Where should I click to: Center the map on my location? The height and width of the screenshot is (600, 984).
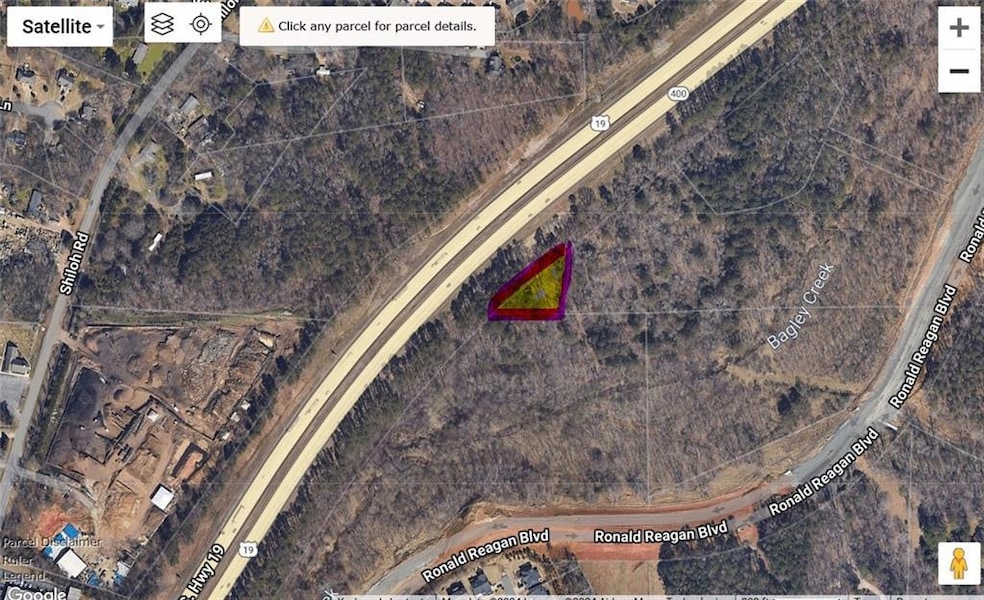click(201, 25)
